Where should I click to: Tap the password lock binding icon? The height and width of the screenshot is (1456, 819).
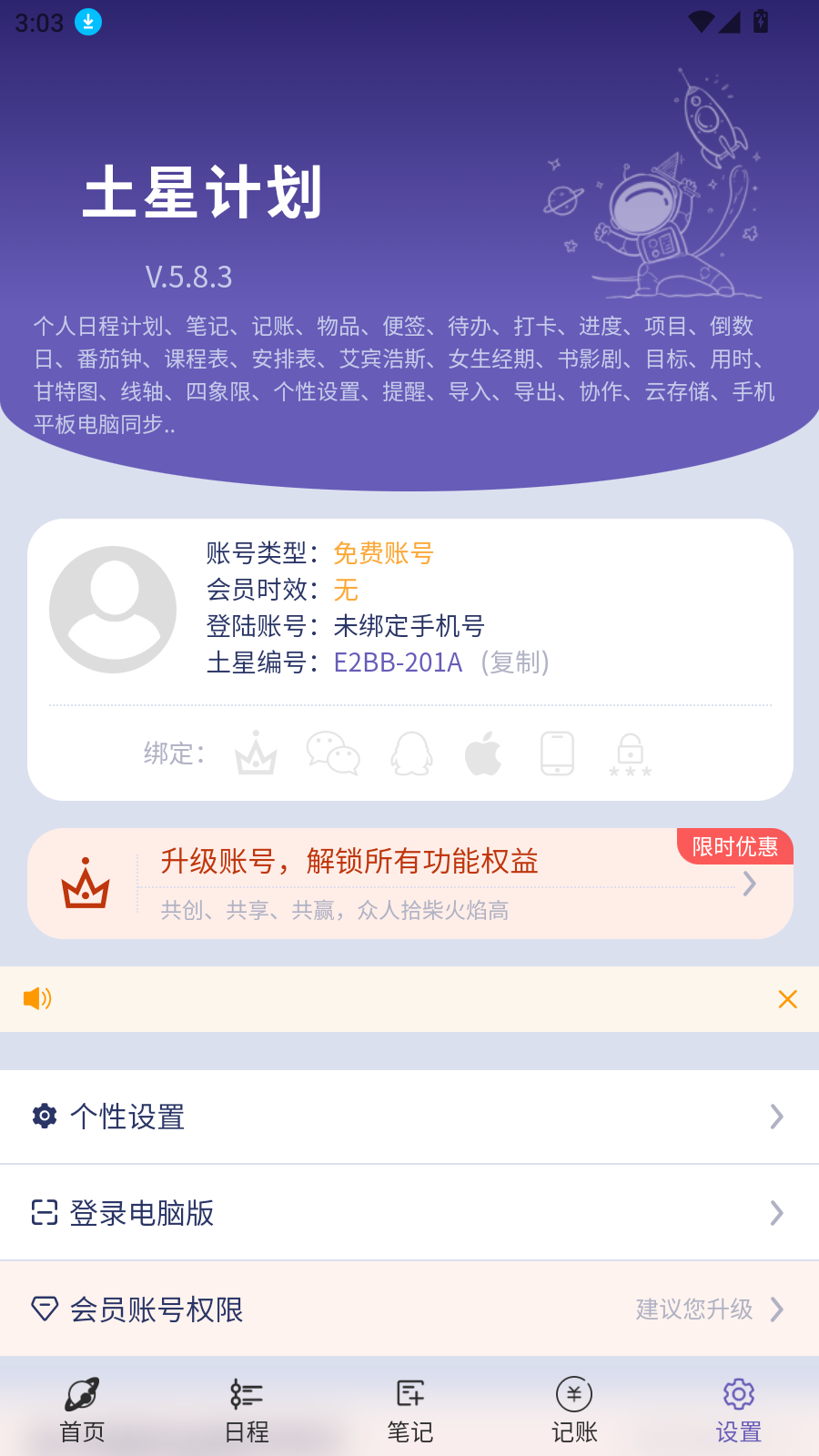click(x=630, y=754)
